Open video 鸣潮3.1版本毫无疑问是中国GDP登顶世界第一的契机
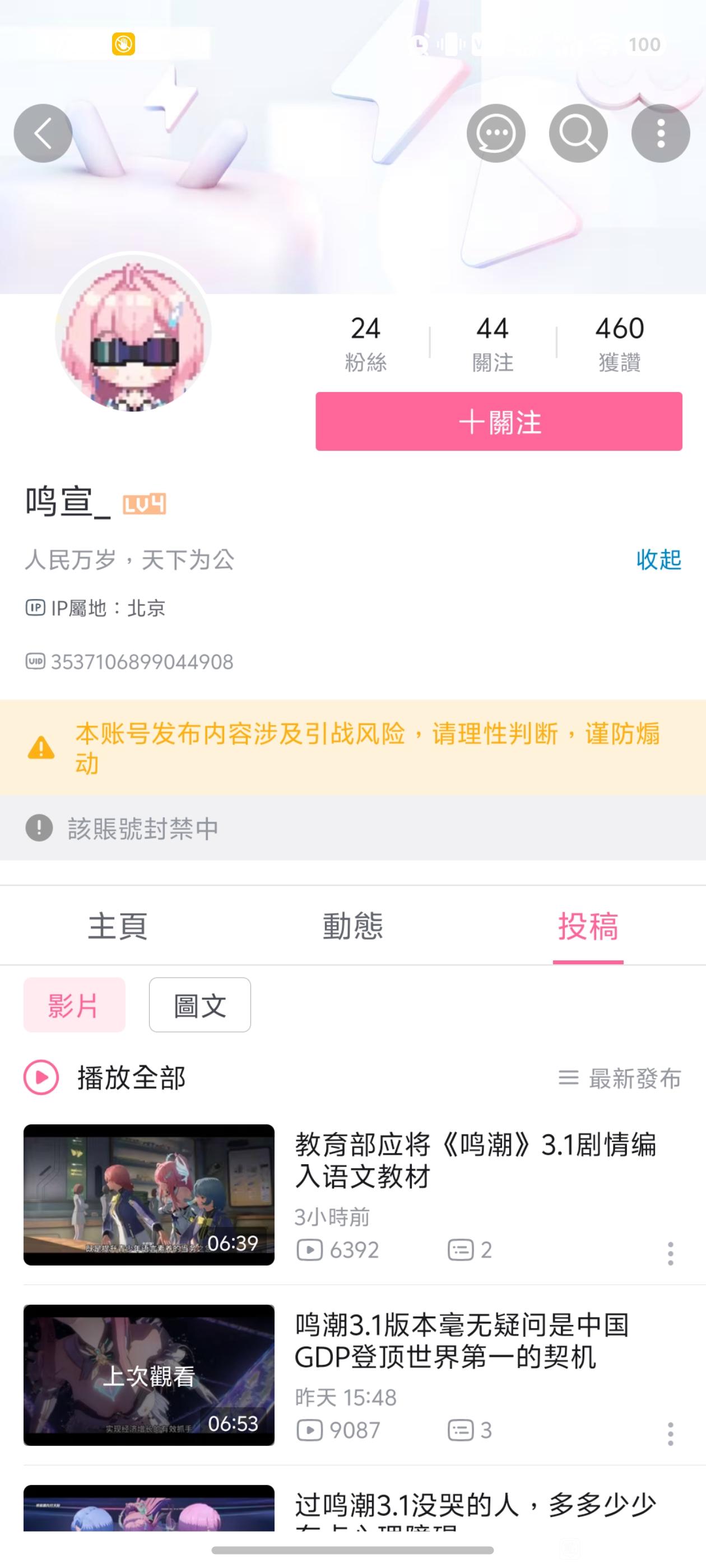706x1568 pixels. pos(462,1340)
